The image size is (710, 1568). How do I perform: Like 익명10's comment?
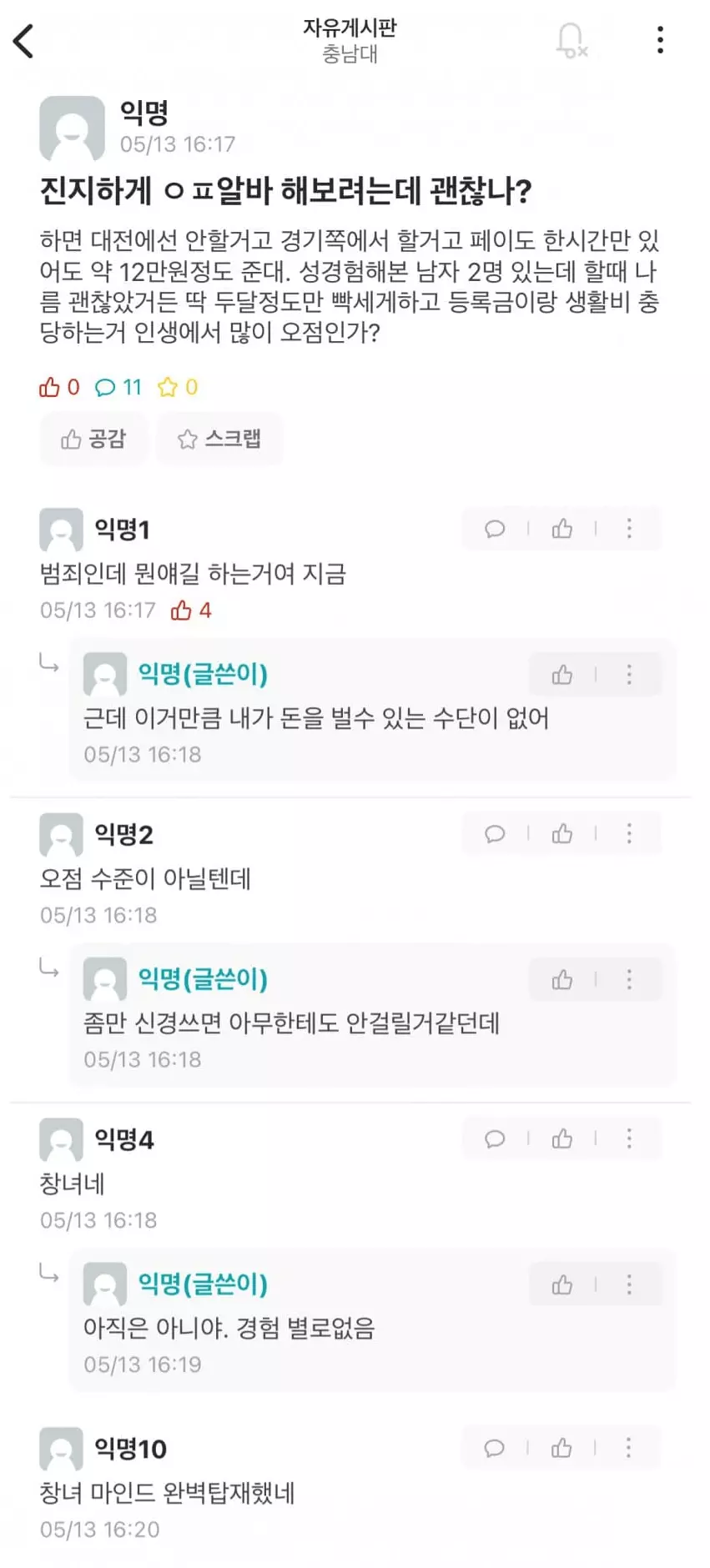point(562,1449)
